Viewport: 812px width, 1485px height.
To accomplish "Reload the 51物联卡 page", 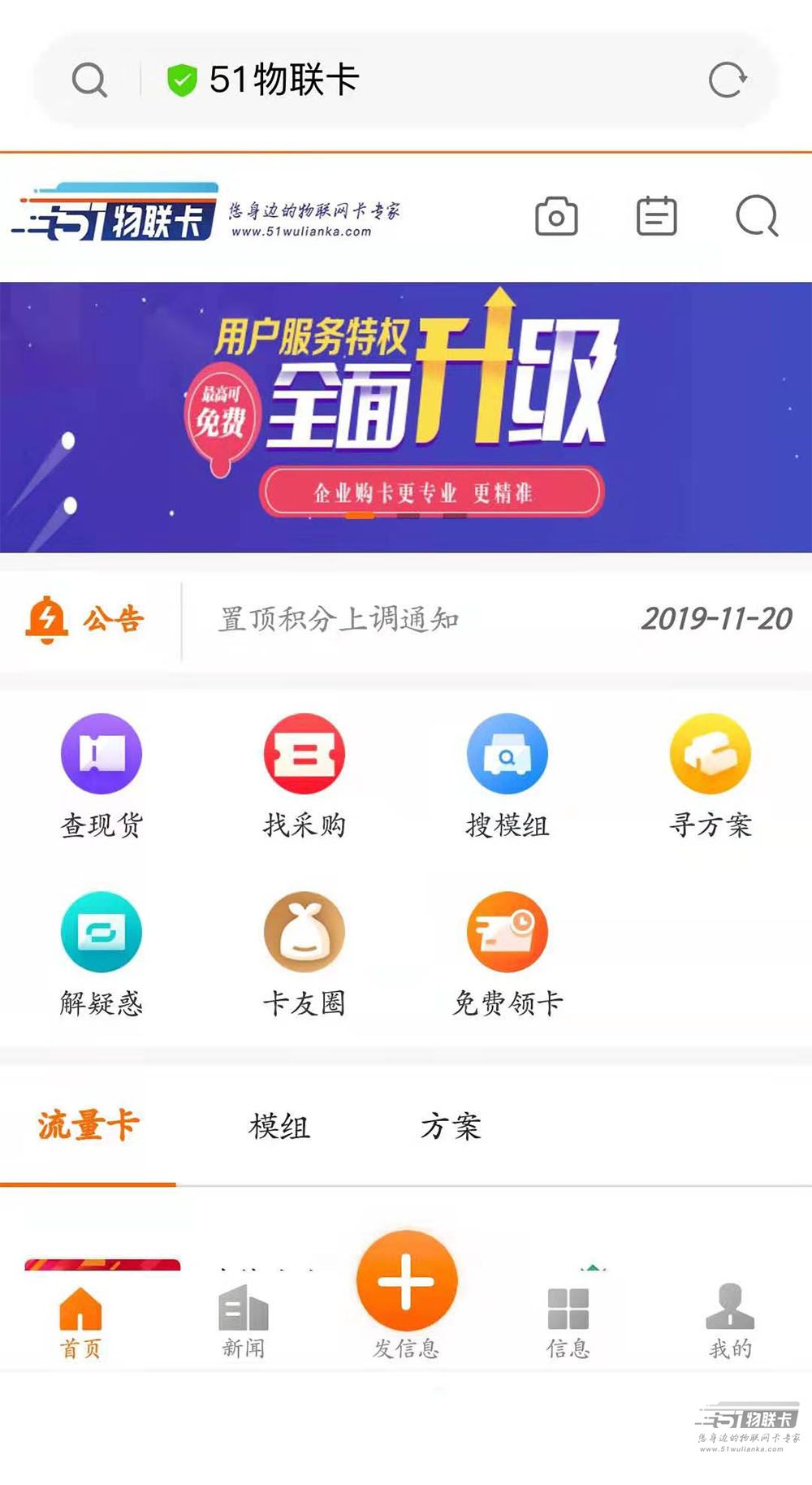I will [727, 80].
